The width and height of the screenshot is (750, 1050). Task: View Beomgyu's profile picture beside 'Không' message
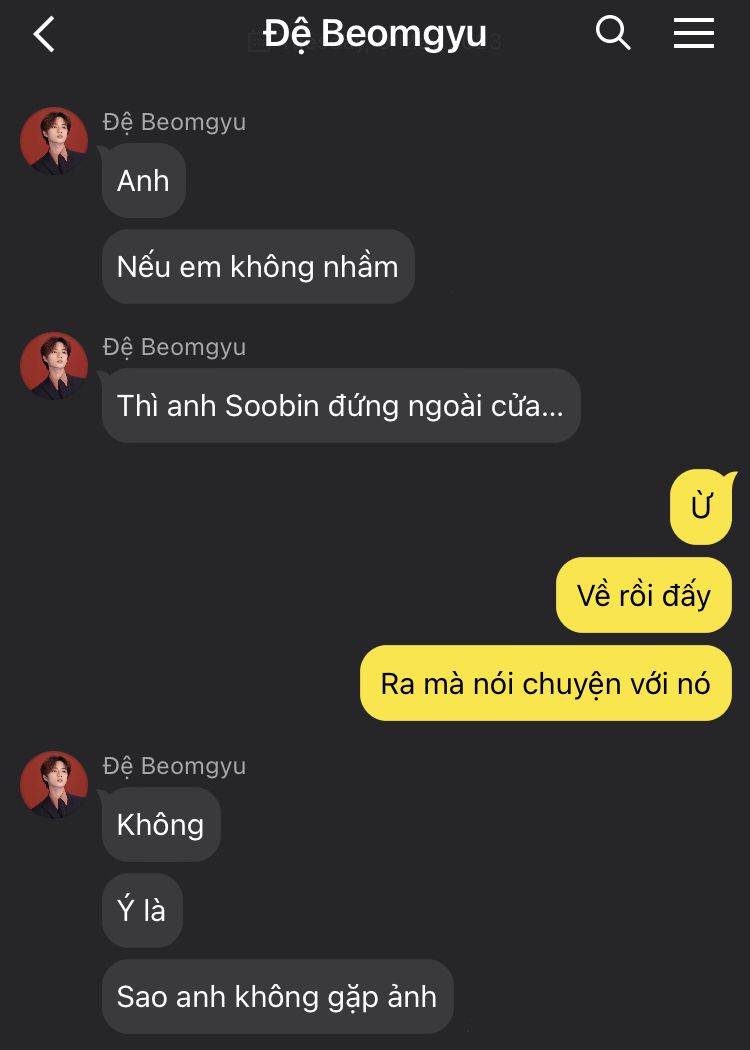54,785
